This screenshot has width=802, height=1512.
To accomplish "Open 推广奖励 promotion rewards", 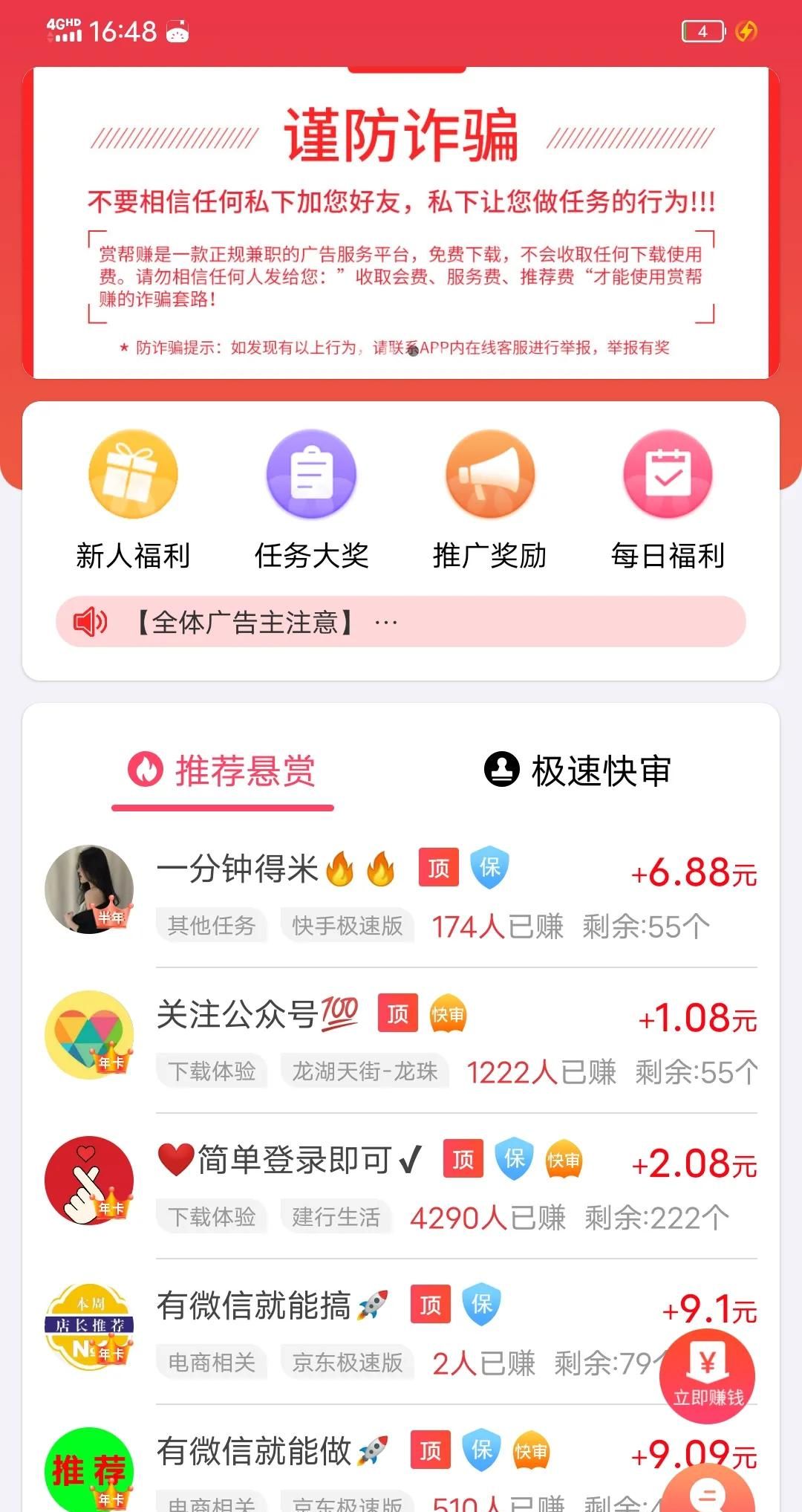I will coord(489,499).
